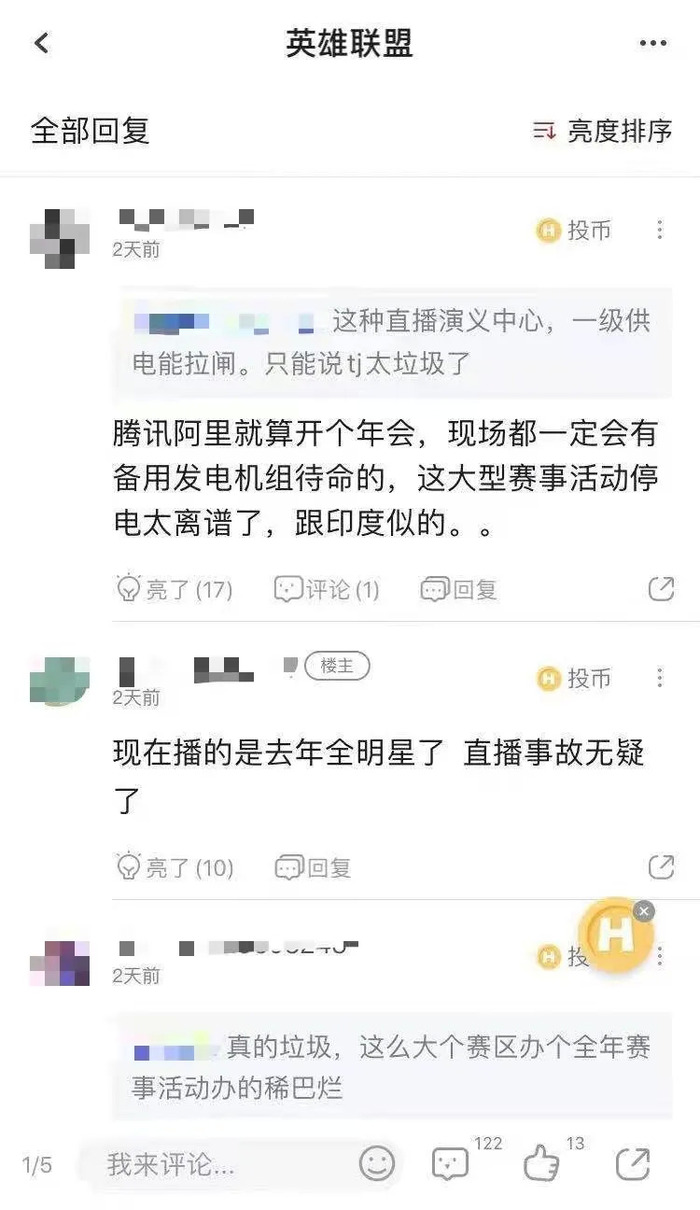Reply to 楼主's 直播事故 comment
Viewport: 700px width, 1210px height.
pos(313,867)
